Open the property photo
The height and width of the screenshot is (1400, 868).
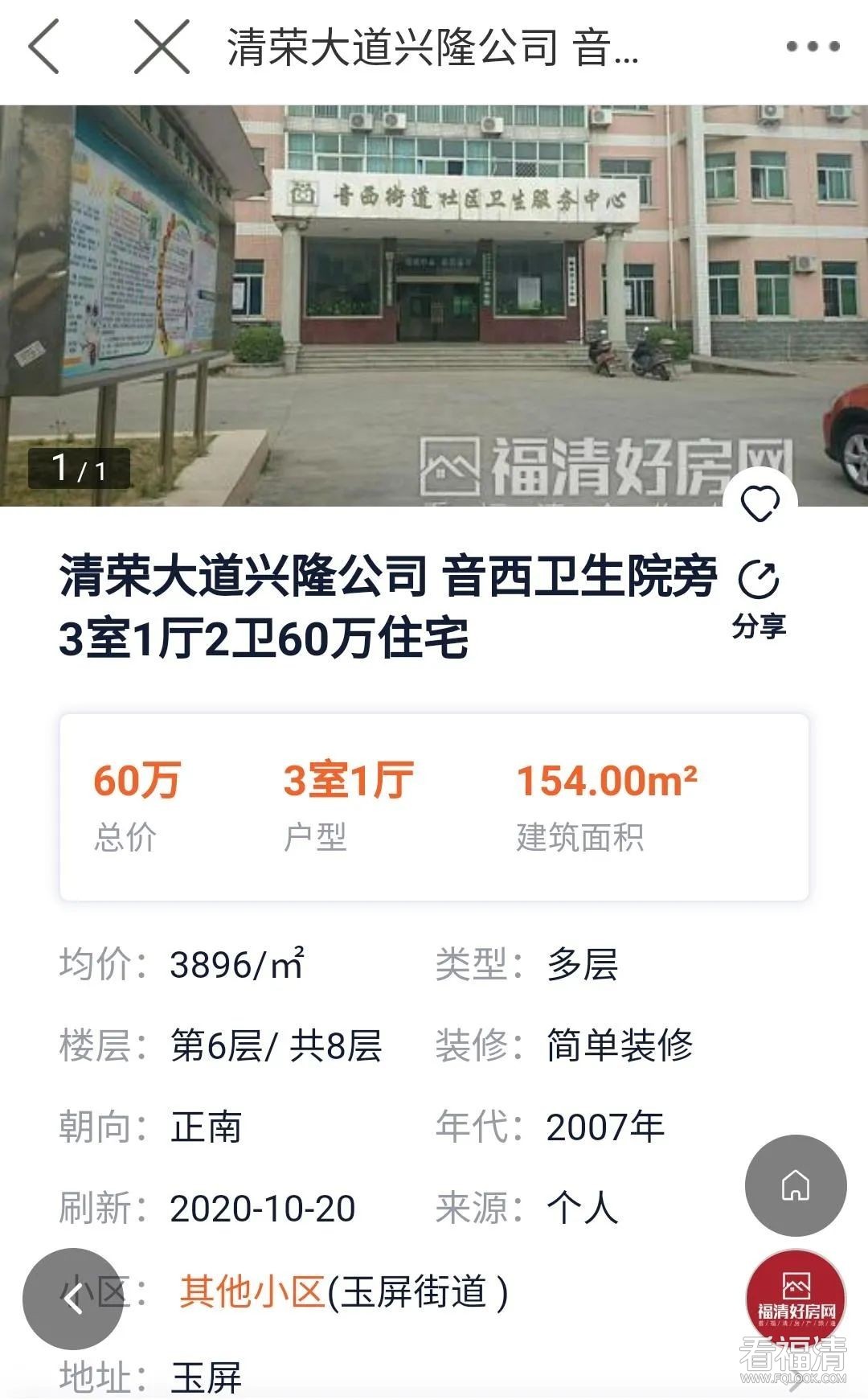pyautogui.click(x=434, y=306)
